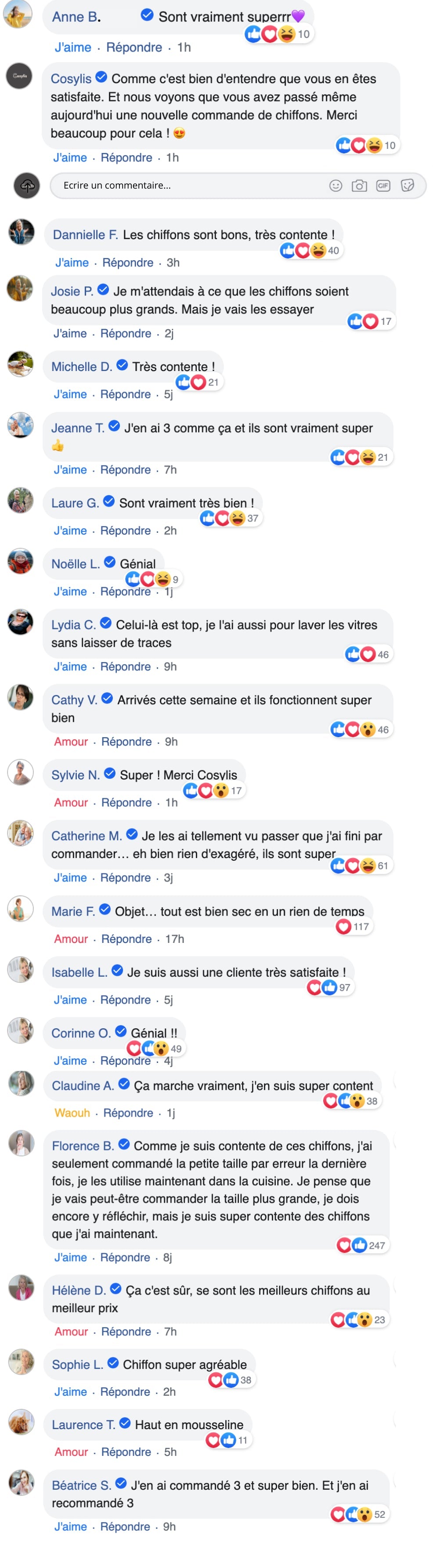This screenshot has width=433, height=1568.
Task: Tap 'Waouh' under Claudine A.'s comment
Action: pyautogui.click(x=72, y=1113)
